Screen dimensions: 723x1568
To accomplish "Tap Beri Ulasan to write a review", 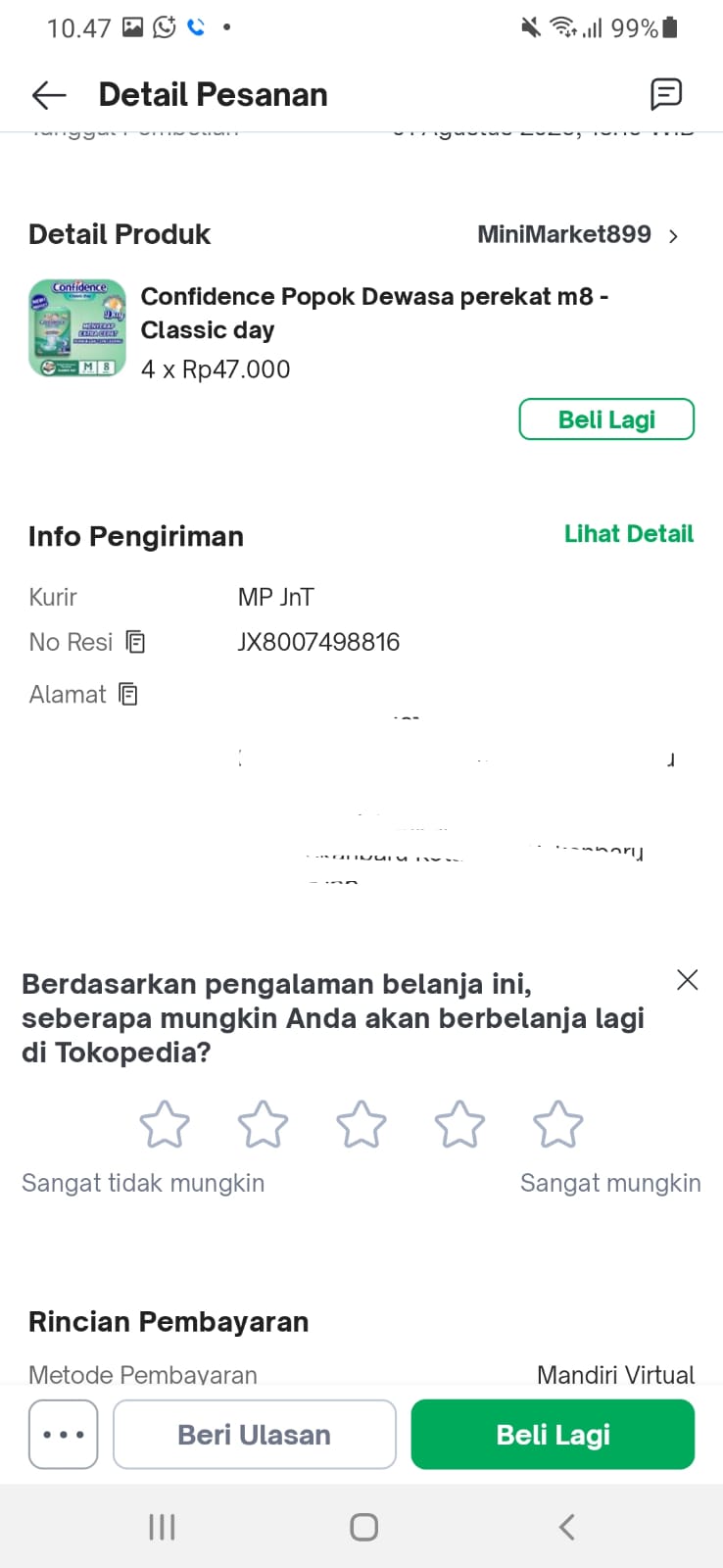I will tap(255, 1435).
